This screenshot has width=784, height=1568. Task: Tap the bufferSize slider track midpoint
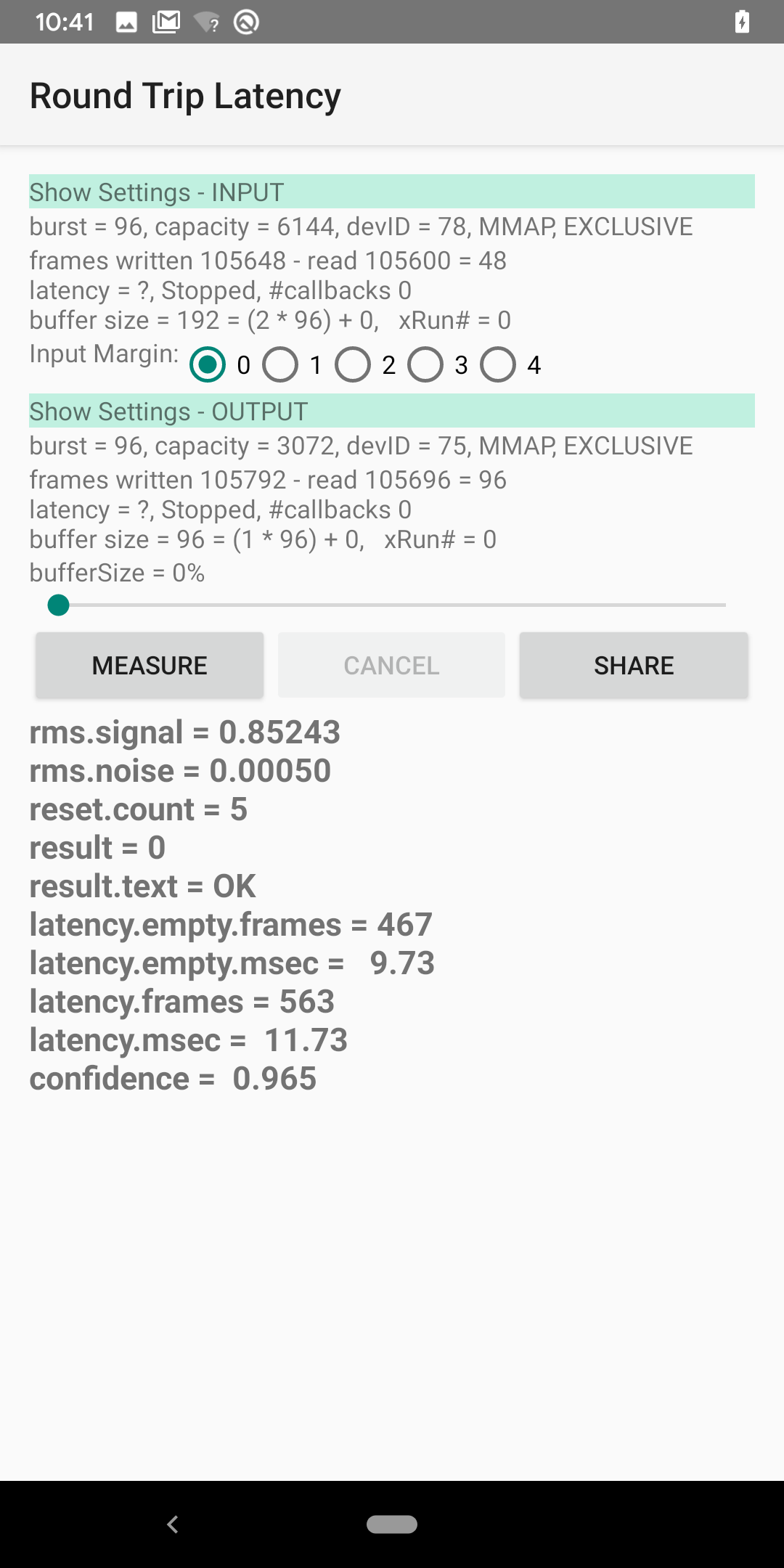[392, 605]
